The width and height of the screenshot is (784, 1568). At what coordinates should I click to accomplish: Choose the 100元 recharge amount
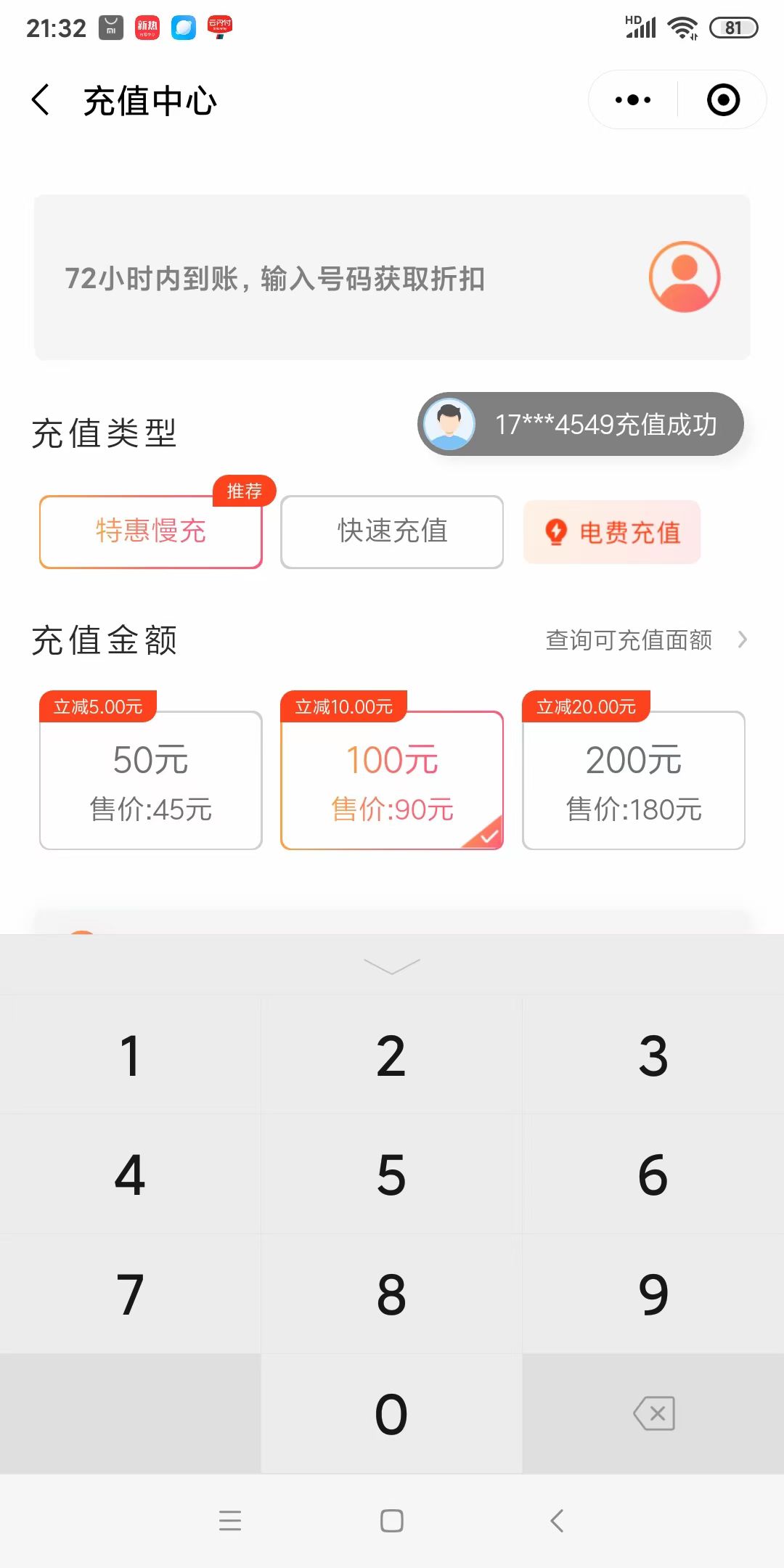point(392,780)
